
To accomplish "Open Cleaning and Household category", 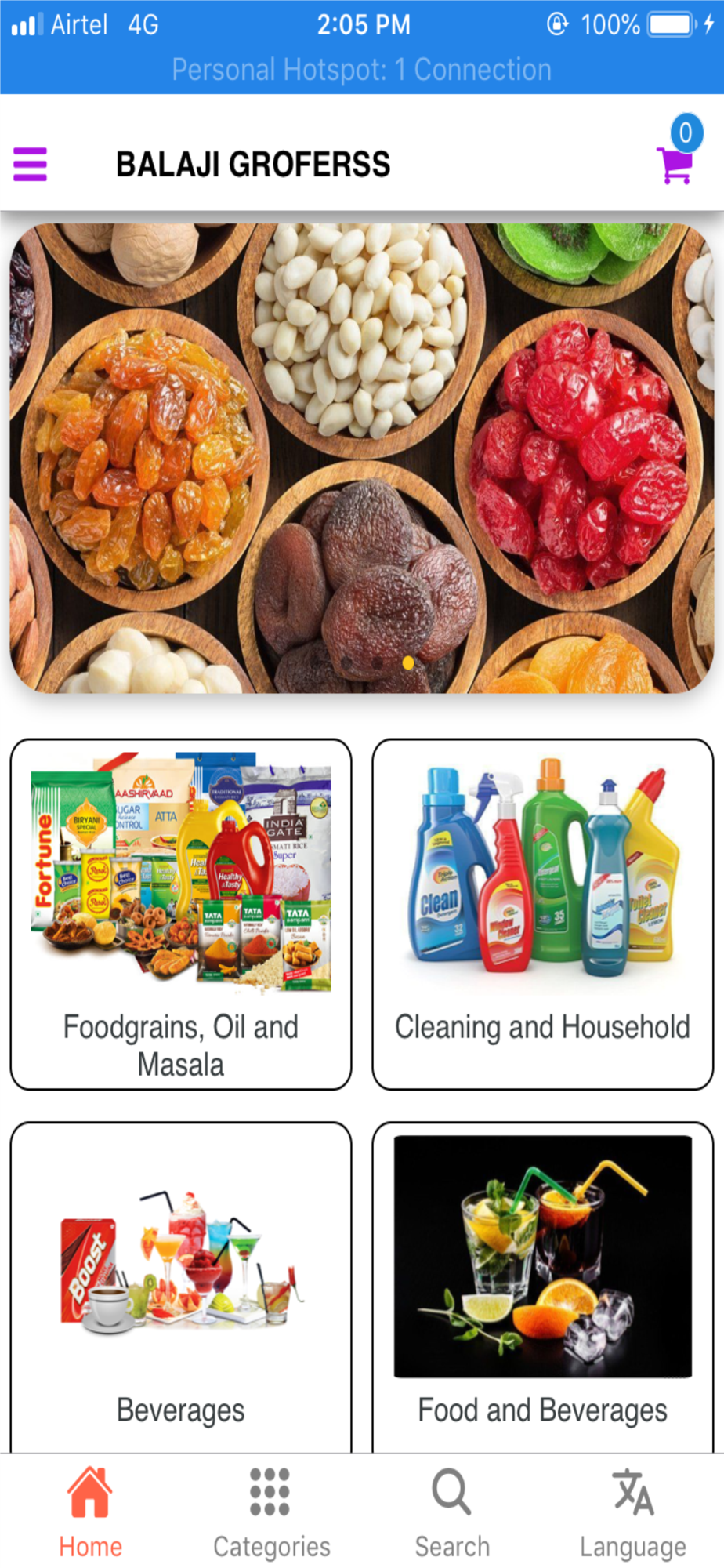I will point(543,914).
